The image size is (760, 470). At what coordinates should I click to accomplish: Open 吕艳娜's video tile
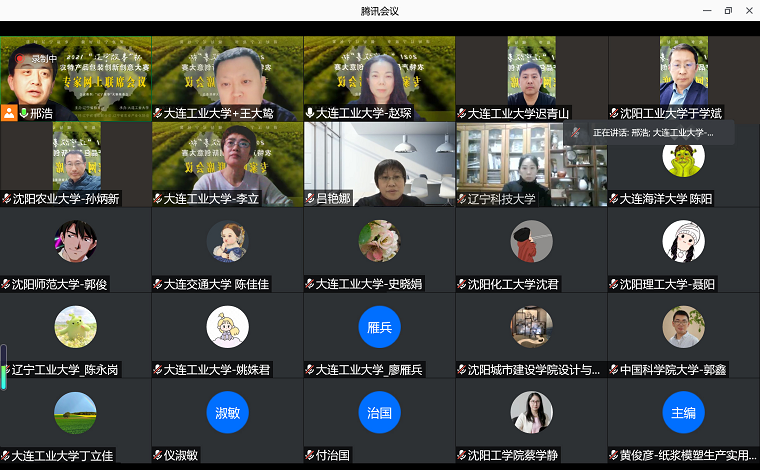coord(379,162)
